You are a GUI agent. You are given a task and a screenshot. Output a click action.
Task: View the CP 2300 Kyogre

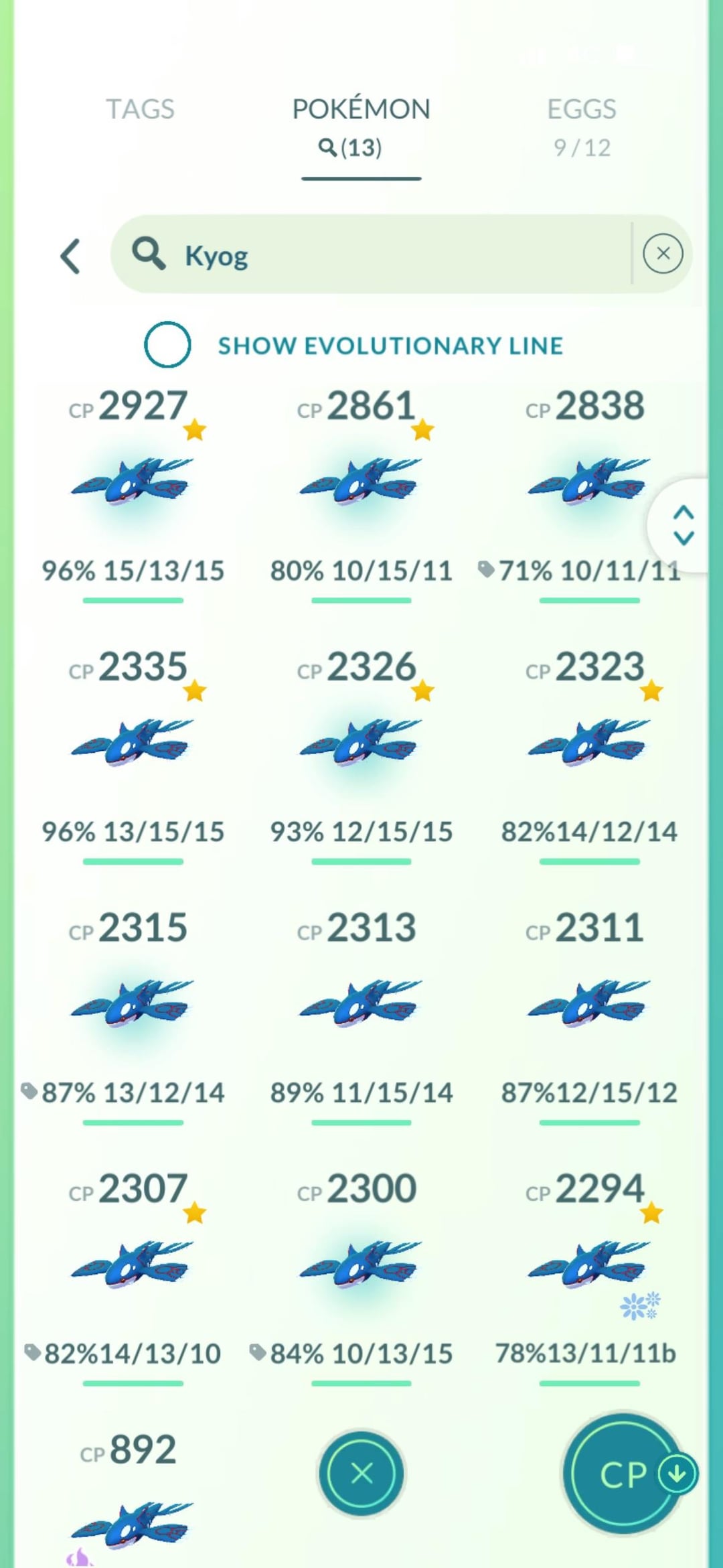[x=361, y=1265]
